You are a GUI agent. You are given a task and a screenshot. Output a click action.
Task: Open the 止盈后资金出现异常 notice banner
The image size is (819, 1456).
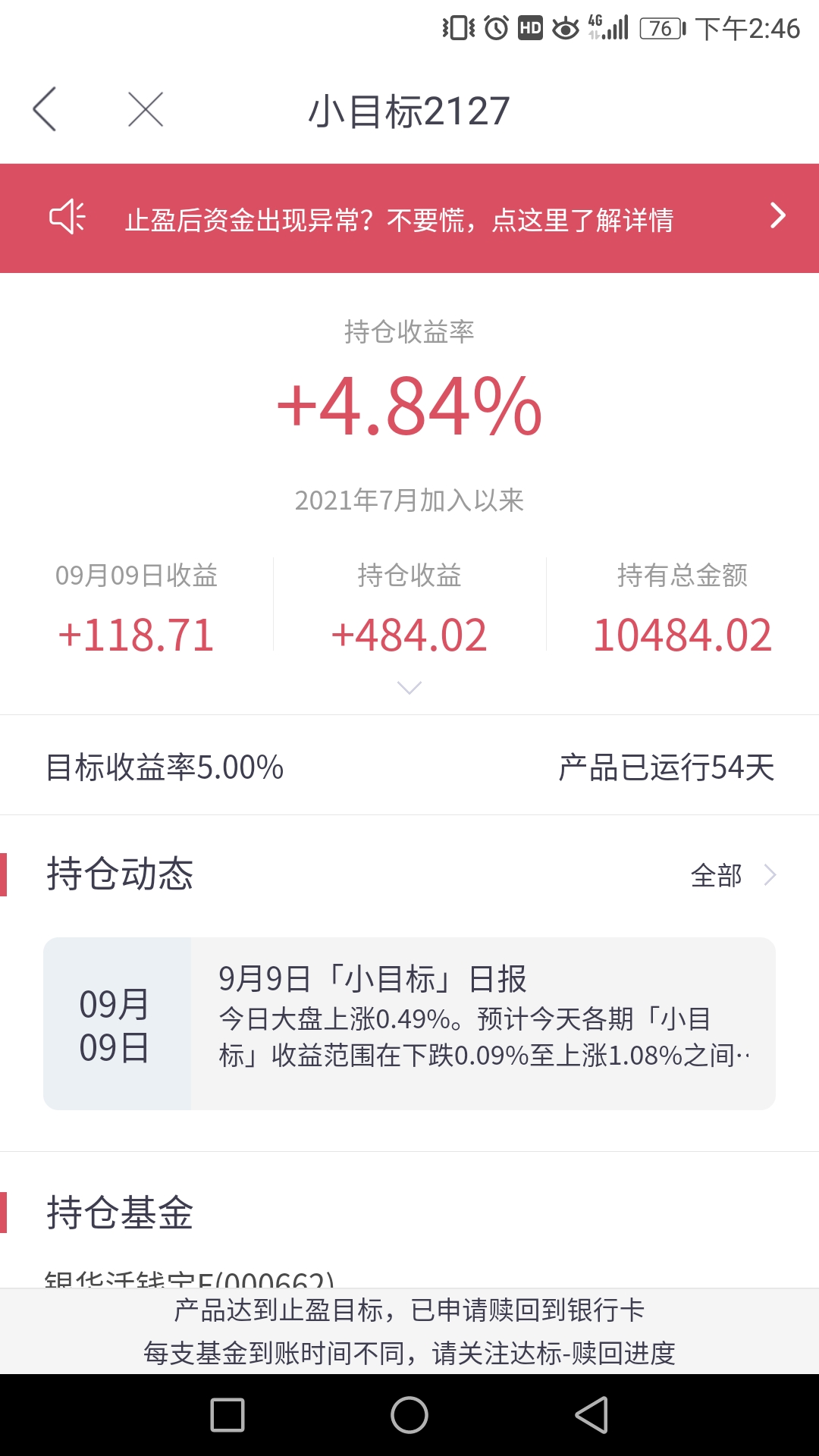coord(409,218)
